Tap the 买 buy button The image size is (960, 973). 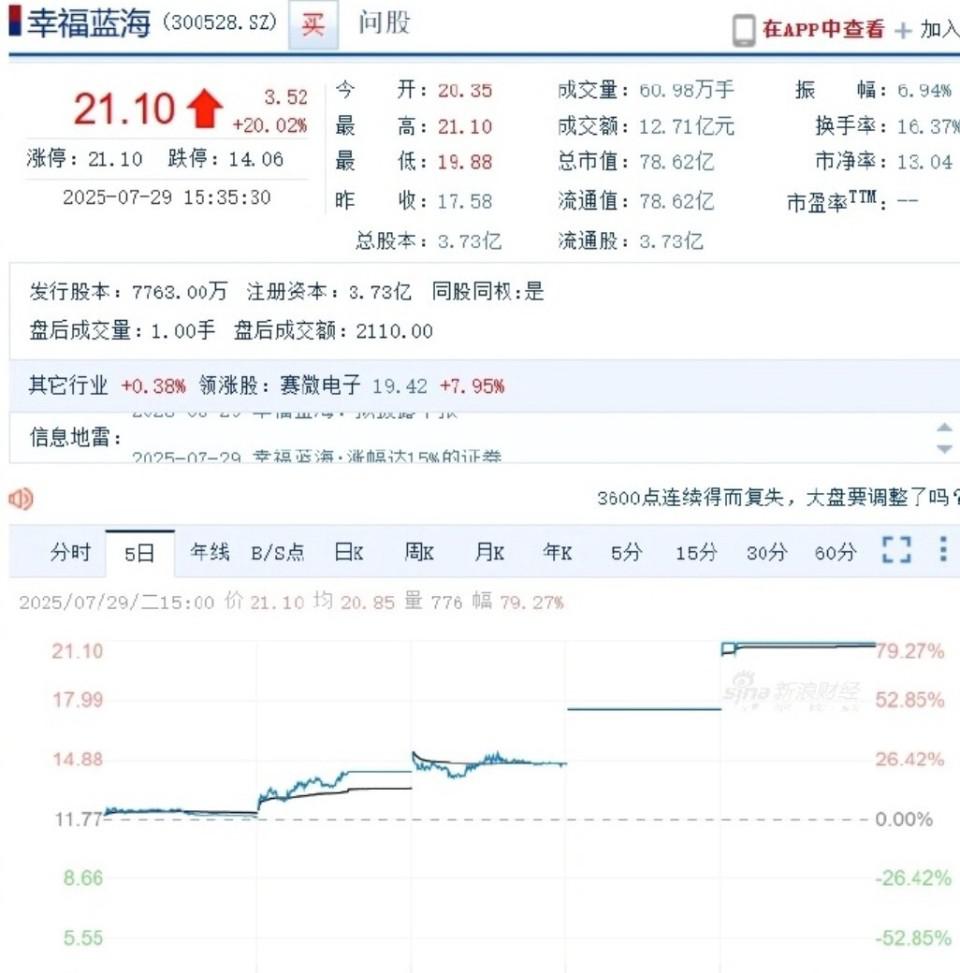(x=314, y=24)
